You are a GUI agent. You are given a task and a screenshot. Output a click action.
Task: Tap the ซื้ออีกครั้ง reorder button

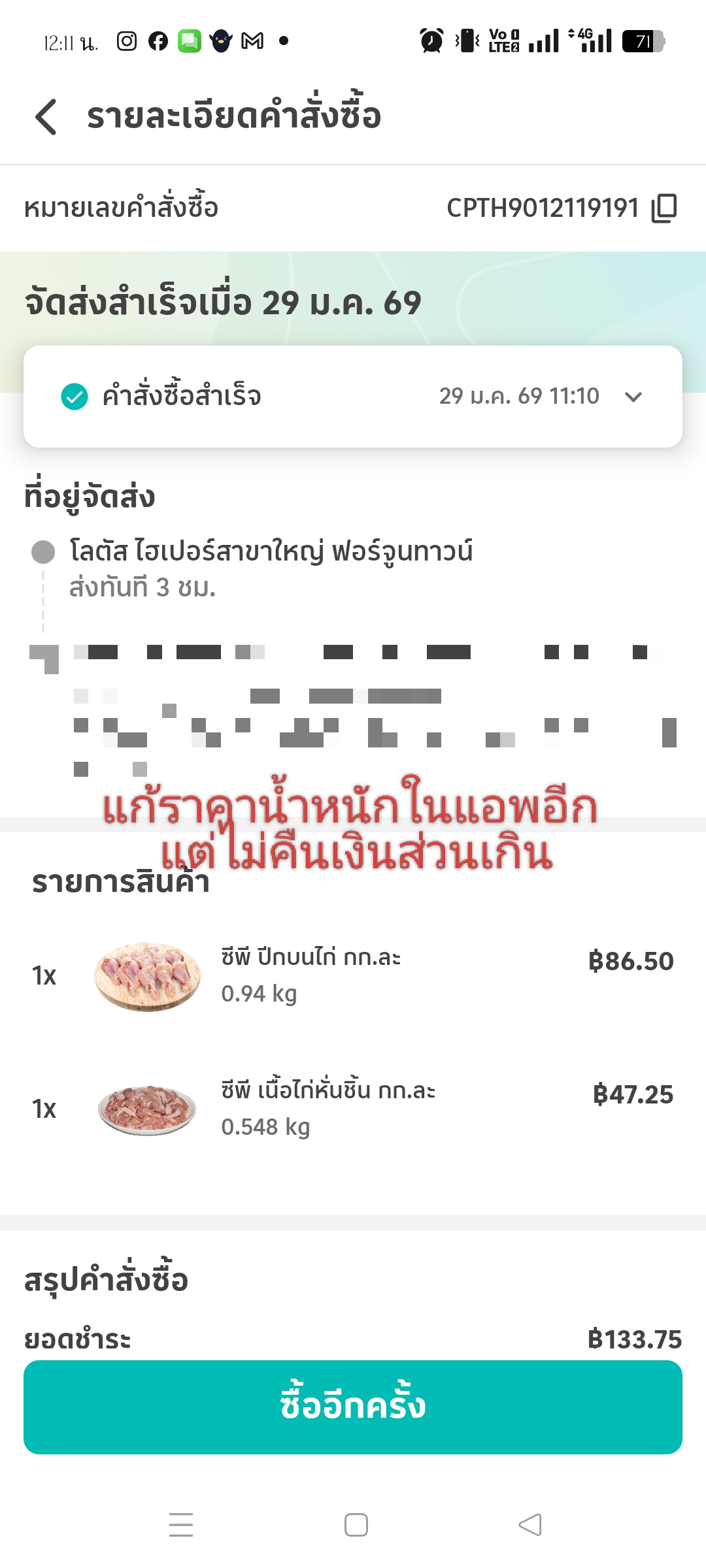pyautogui.click(x=353, y=1407)
